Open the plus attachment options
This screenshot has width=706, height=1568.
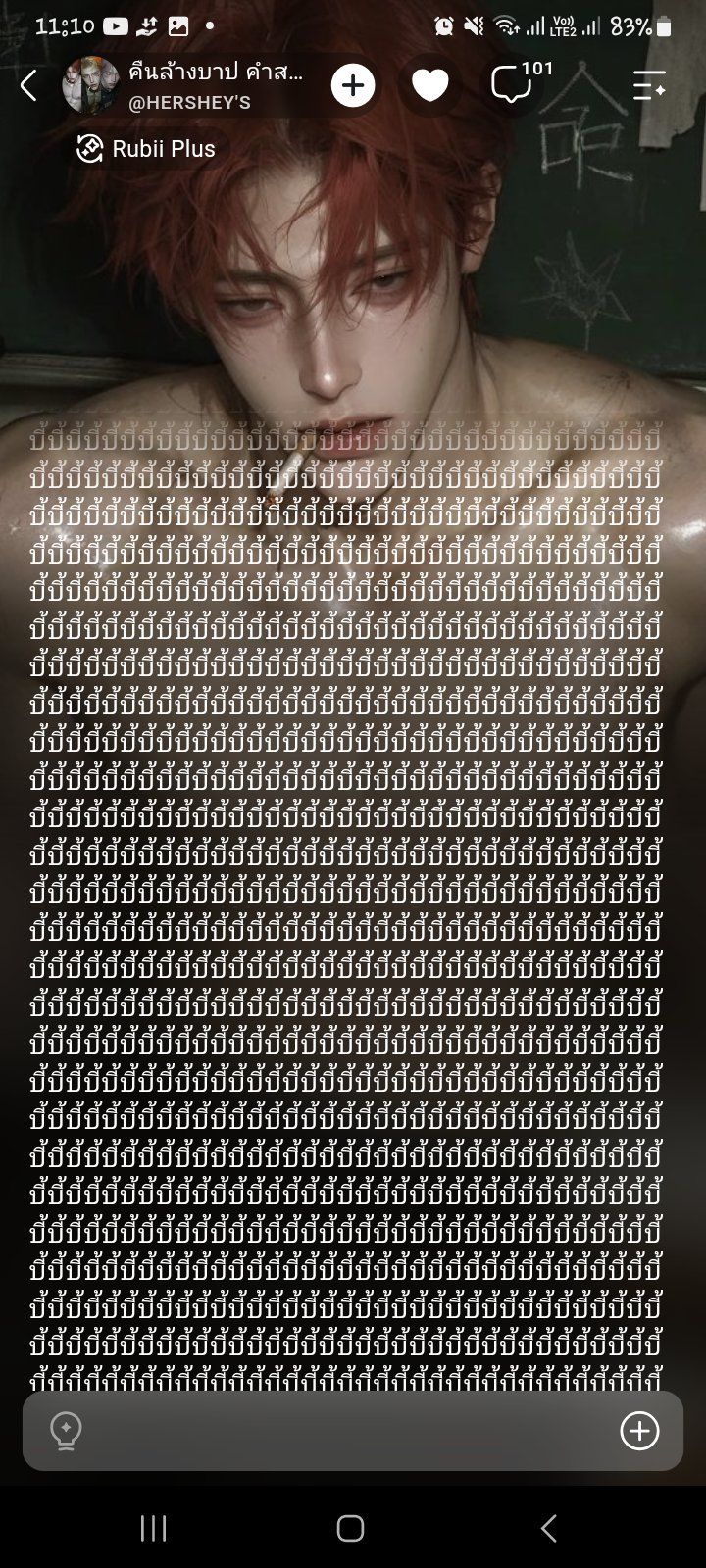639,1431
